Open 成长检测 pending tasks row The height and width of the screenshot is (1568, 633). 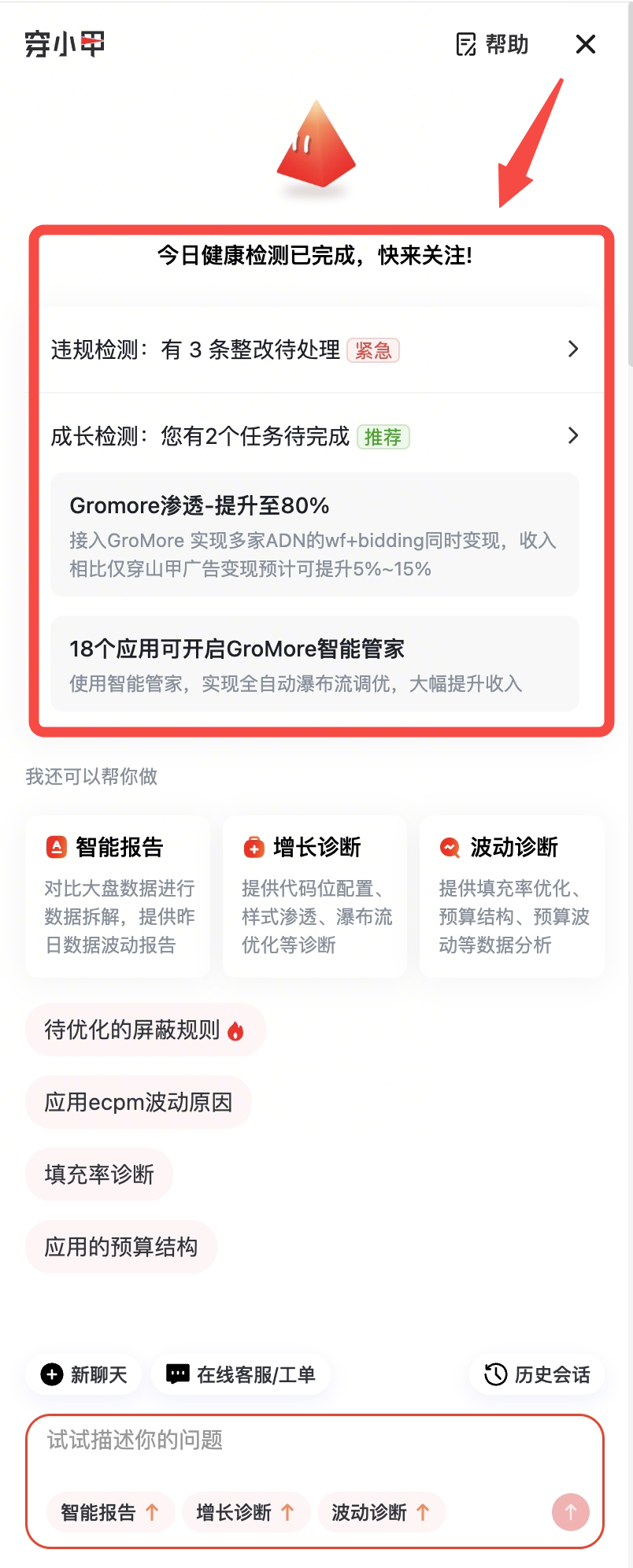tap(315, 436)
